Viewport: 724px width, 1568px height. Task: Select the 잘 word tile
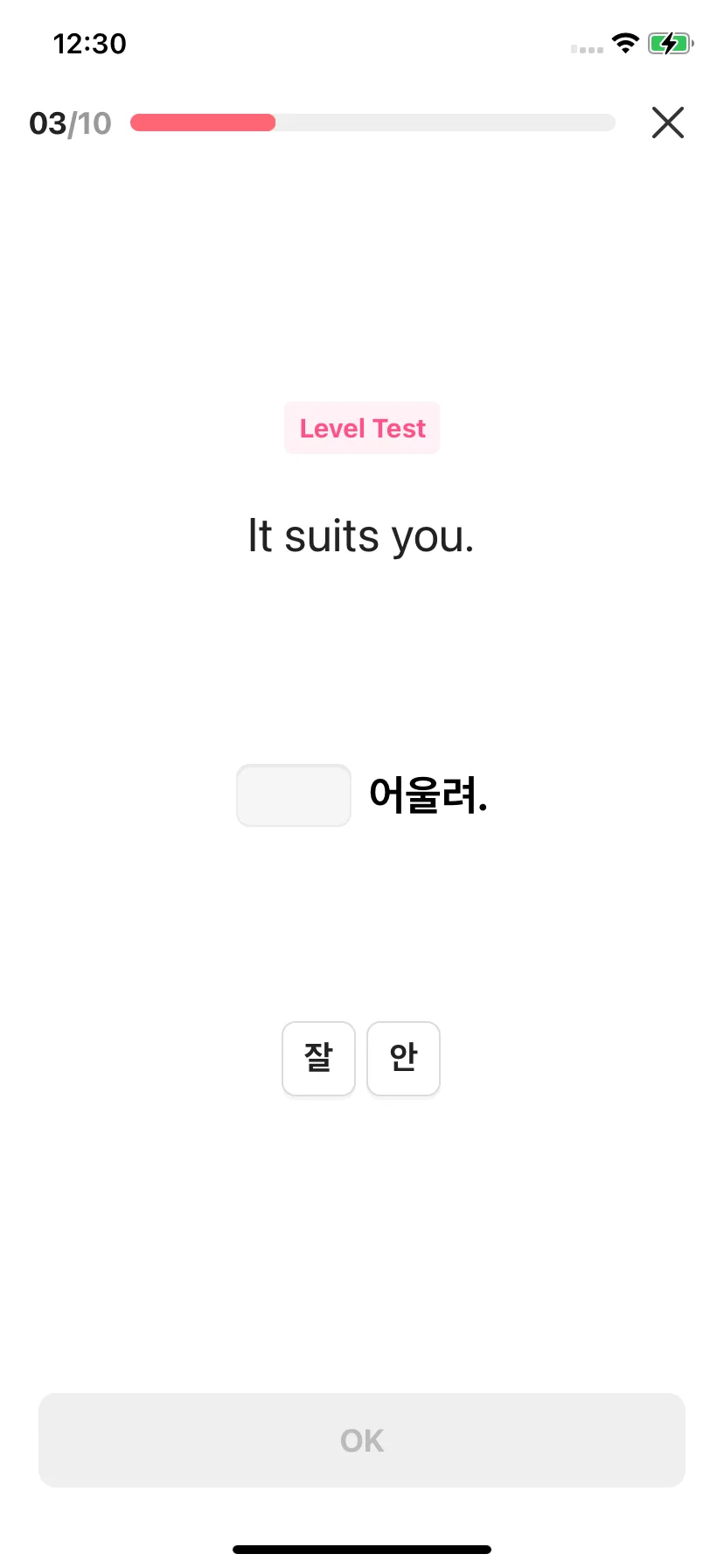(318, 1058)
